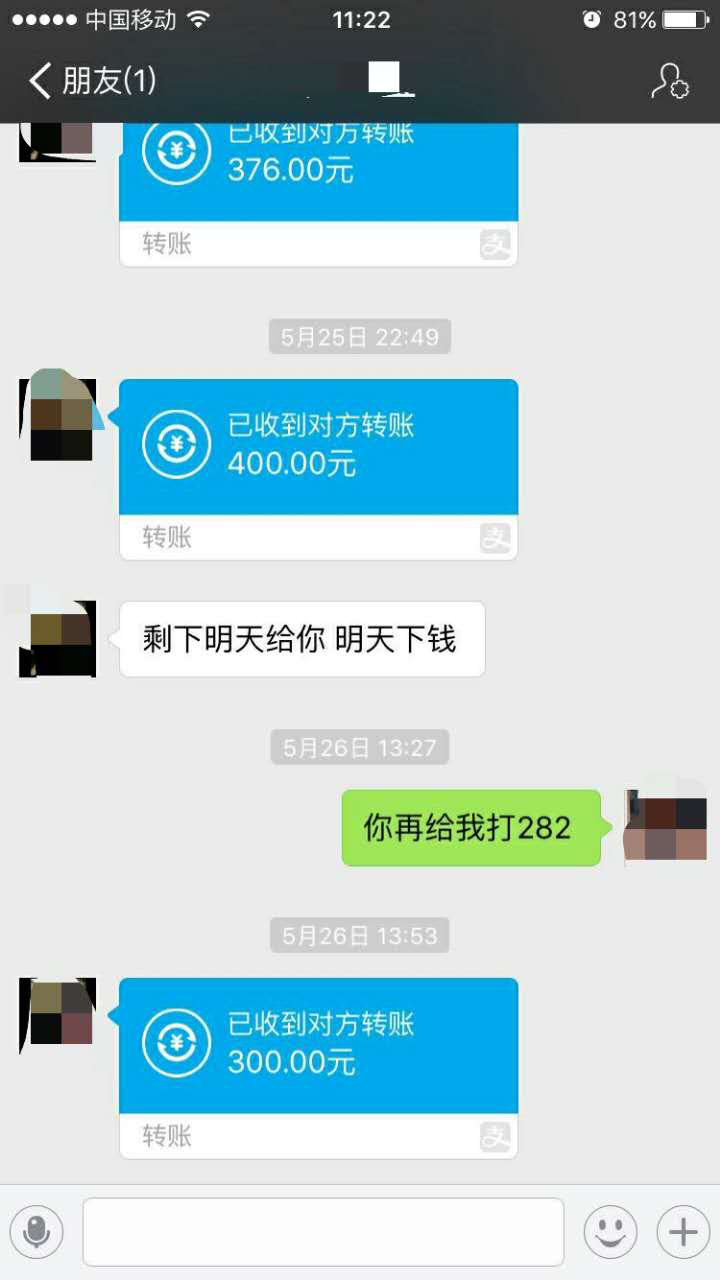Go back to the 朋友 list
This screenshot has width=720, height=1280.
tap(90, 80)
